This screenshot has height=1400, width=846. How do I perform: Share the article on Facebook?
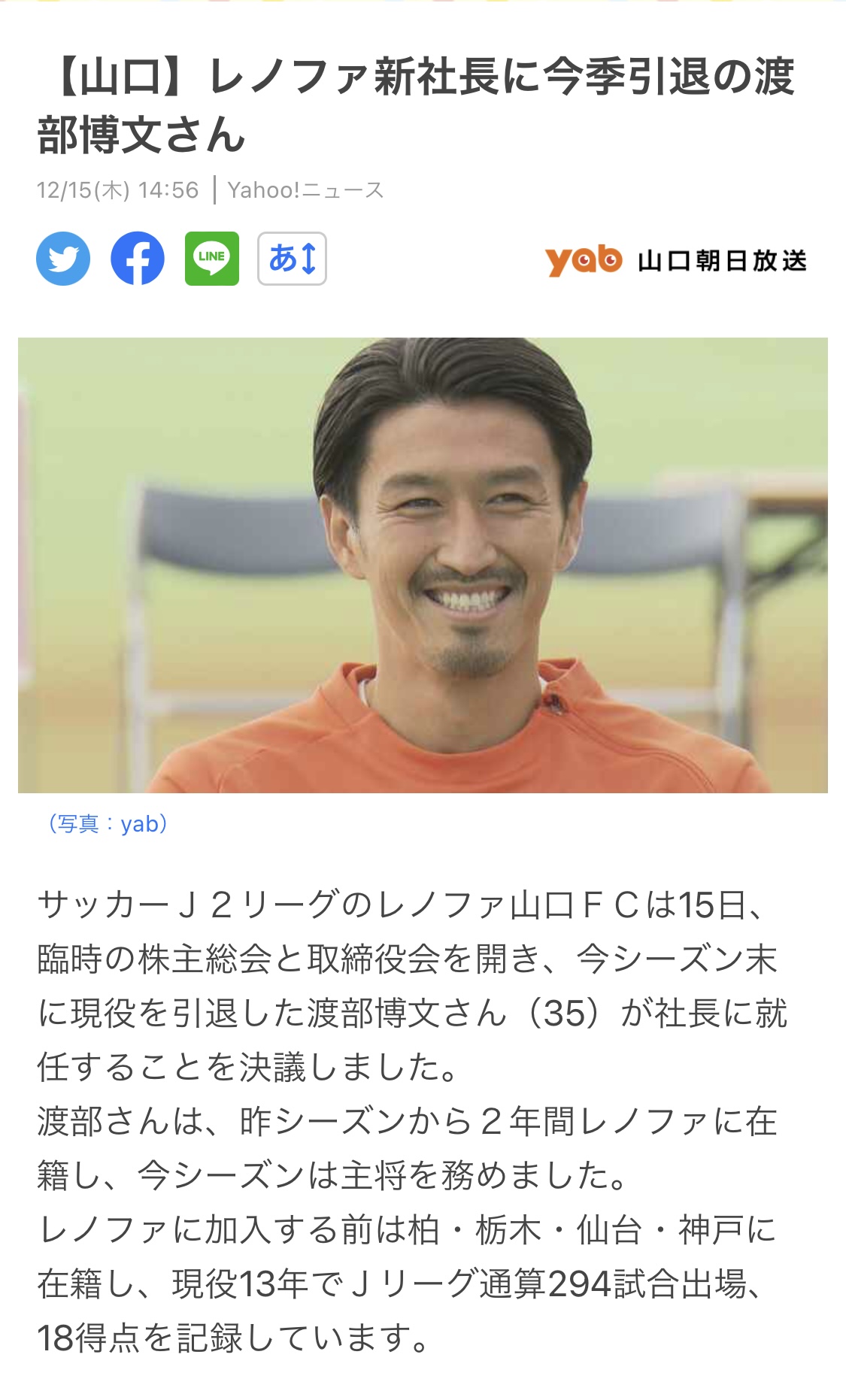(x=138, y=259)
